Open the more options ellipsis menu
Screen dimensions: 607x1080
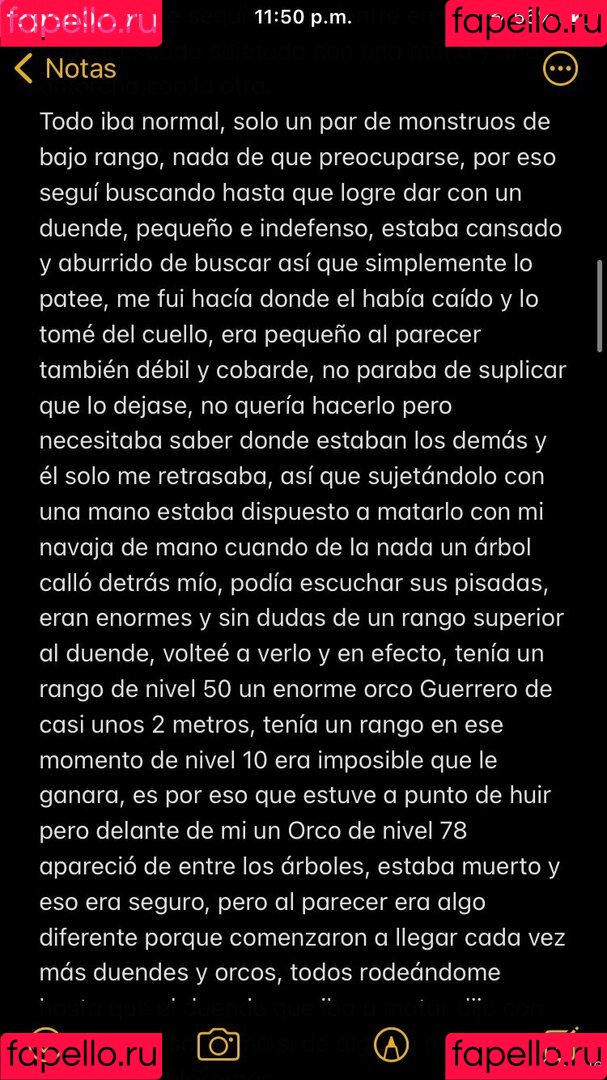(x=560, y=68)
